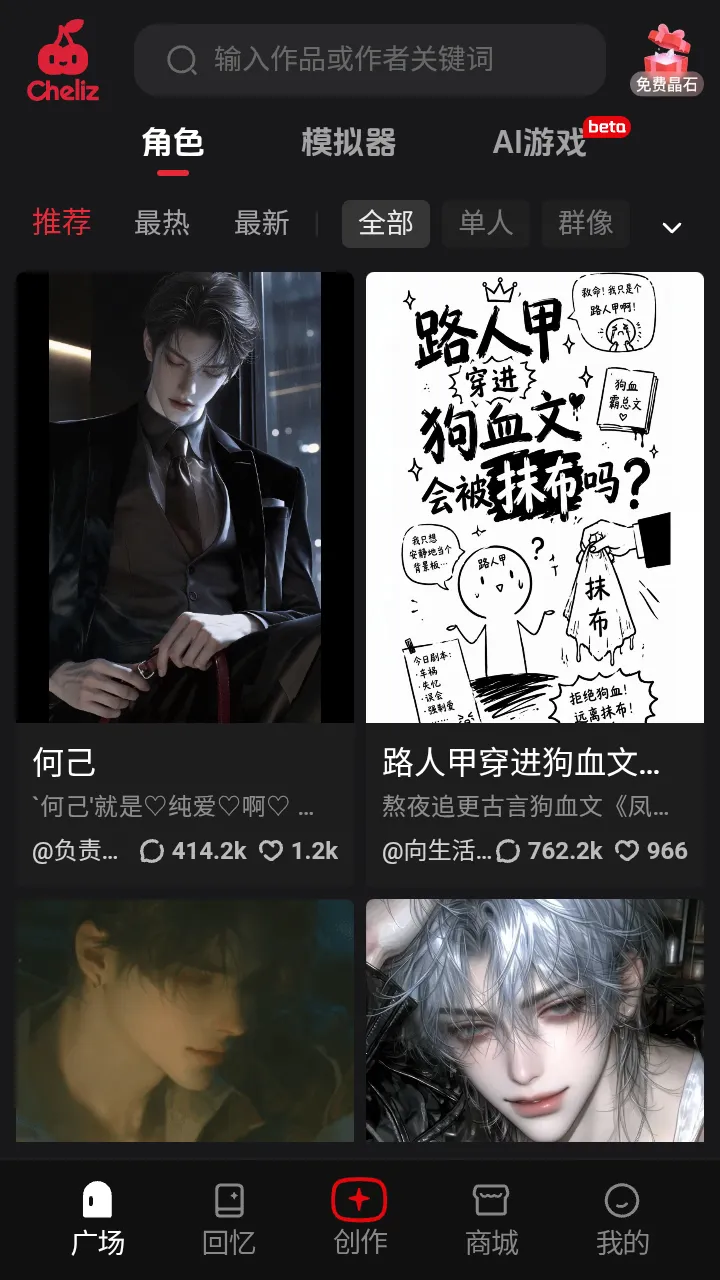This screenshot has width=720, height=1280.
Task: Sort by 最热
Action: click(162, 223)
